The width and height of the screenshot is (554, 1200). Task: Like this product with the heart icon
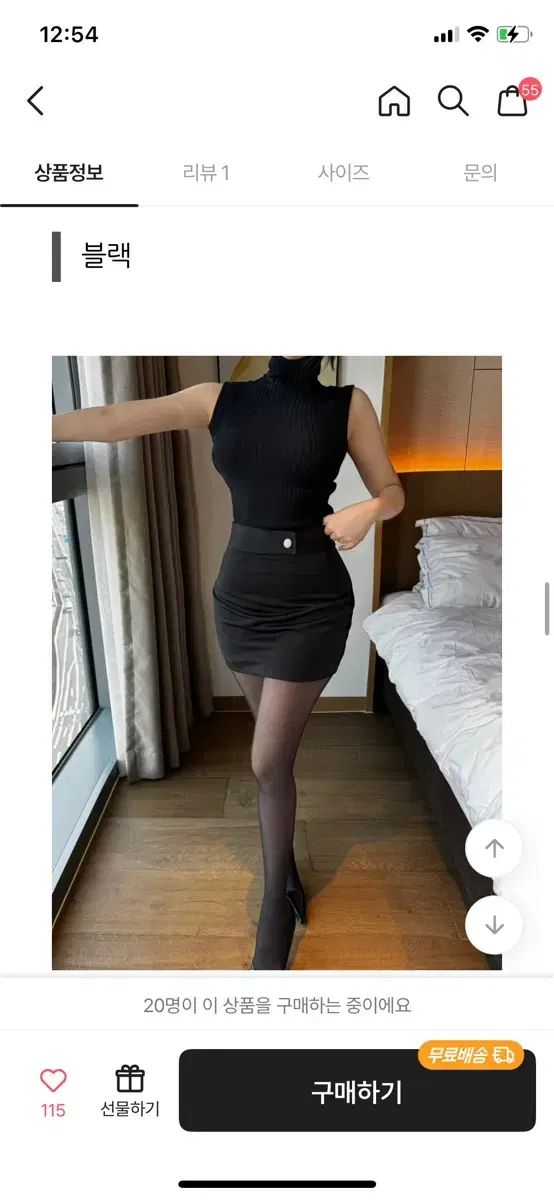(x=53, y=1080)
